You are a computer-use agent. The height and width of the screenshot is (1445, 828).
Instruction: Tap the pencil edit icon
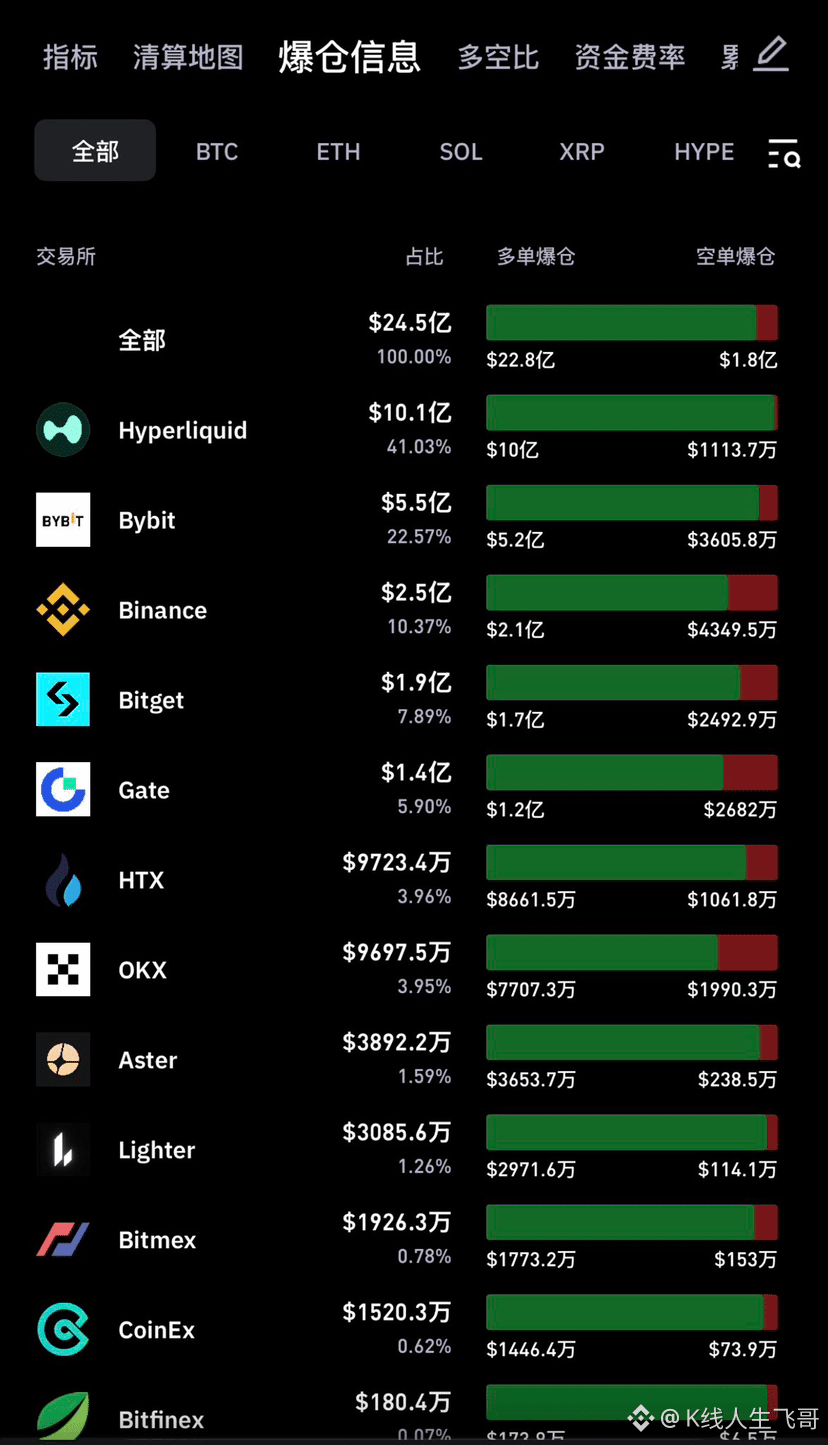pyautogui.click(x=771, y=54)
